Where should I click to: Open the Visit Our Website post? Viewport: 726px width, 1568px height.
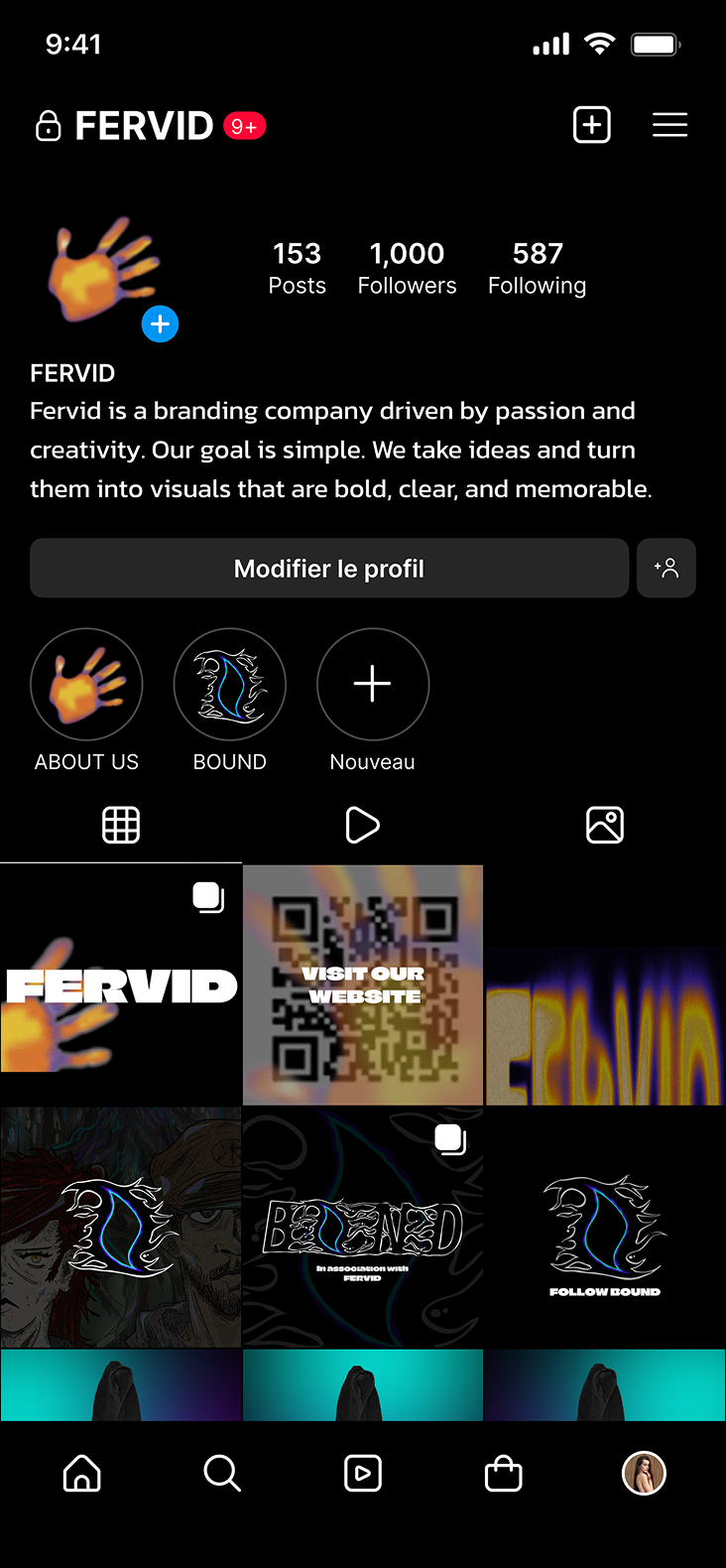(363, 984)
